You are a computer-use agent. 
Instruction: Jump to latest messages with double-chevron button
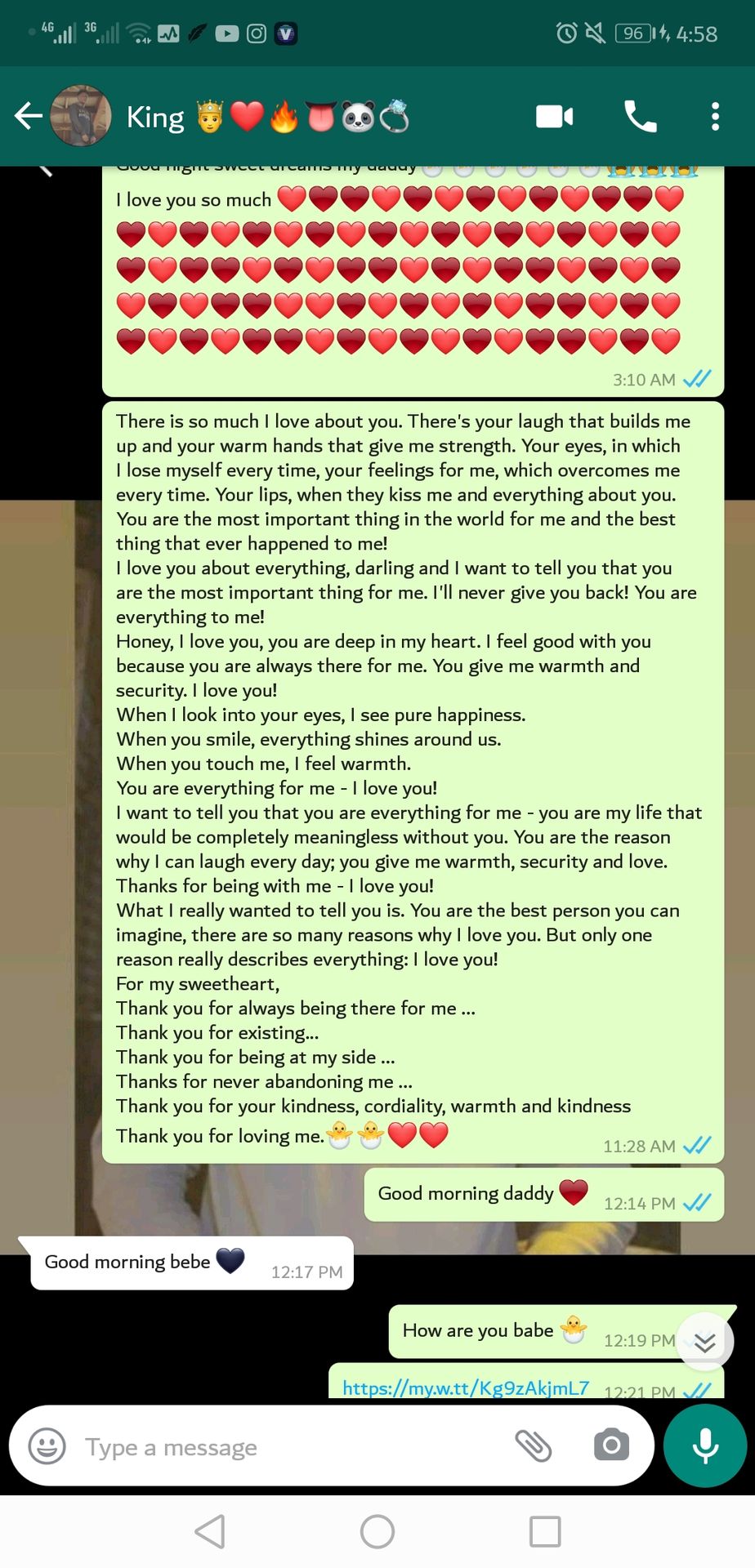[704, 1342]
